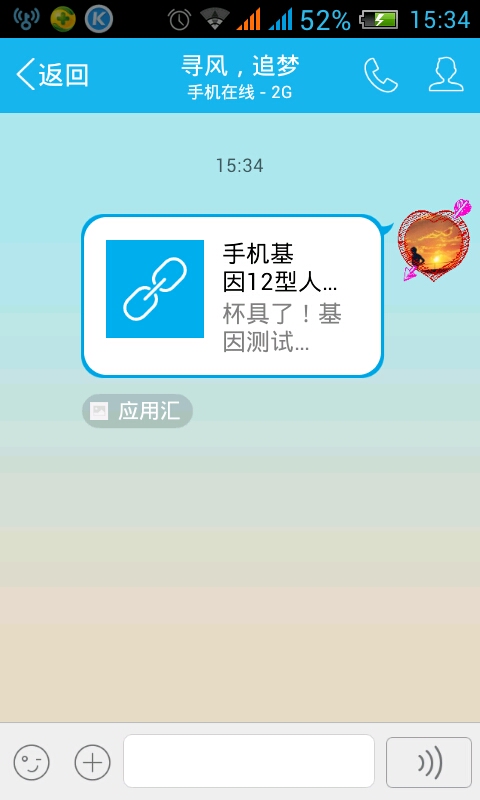This screenshot has width=480, height=800.
Task: Open the contact profile icon
Action: point(446,75)
